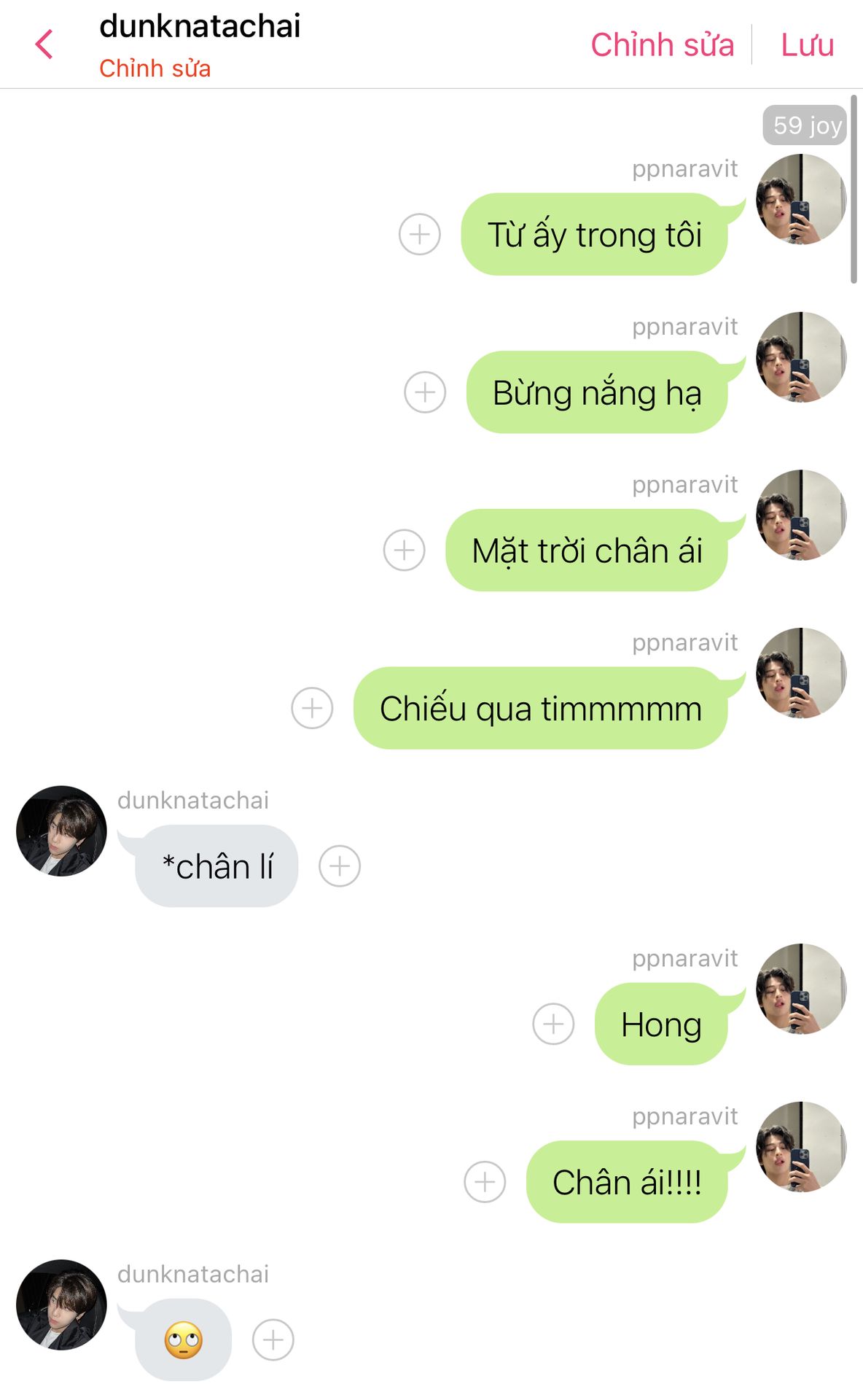Tap plus beside "Chân ái!!!!" message

tap(485, 1182)
